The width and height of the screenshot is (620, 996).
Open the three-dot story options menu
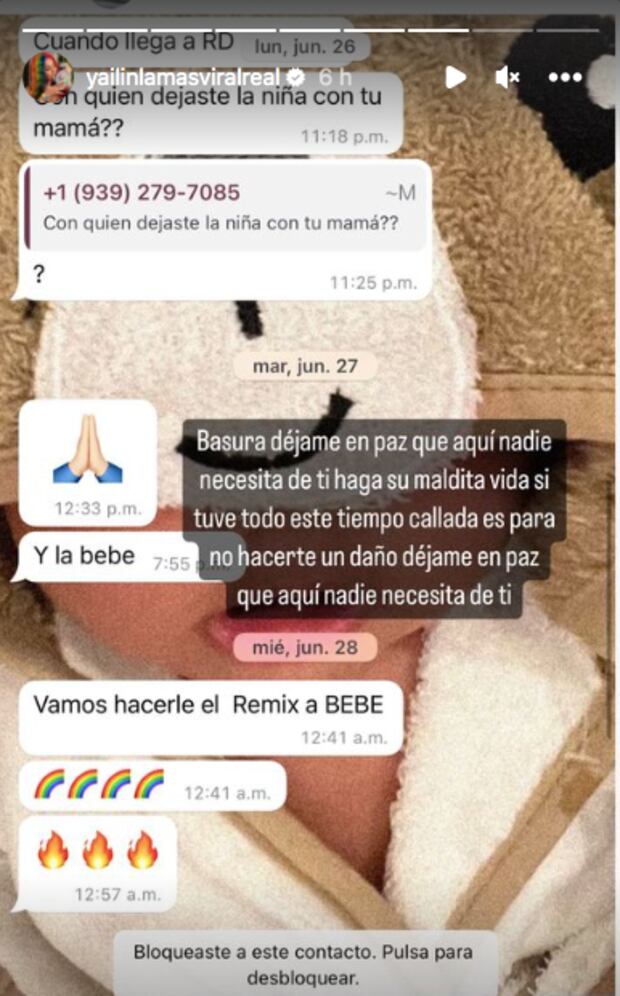pyautogui.click(x=565, y=77)
